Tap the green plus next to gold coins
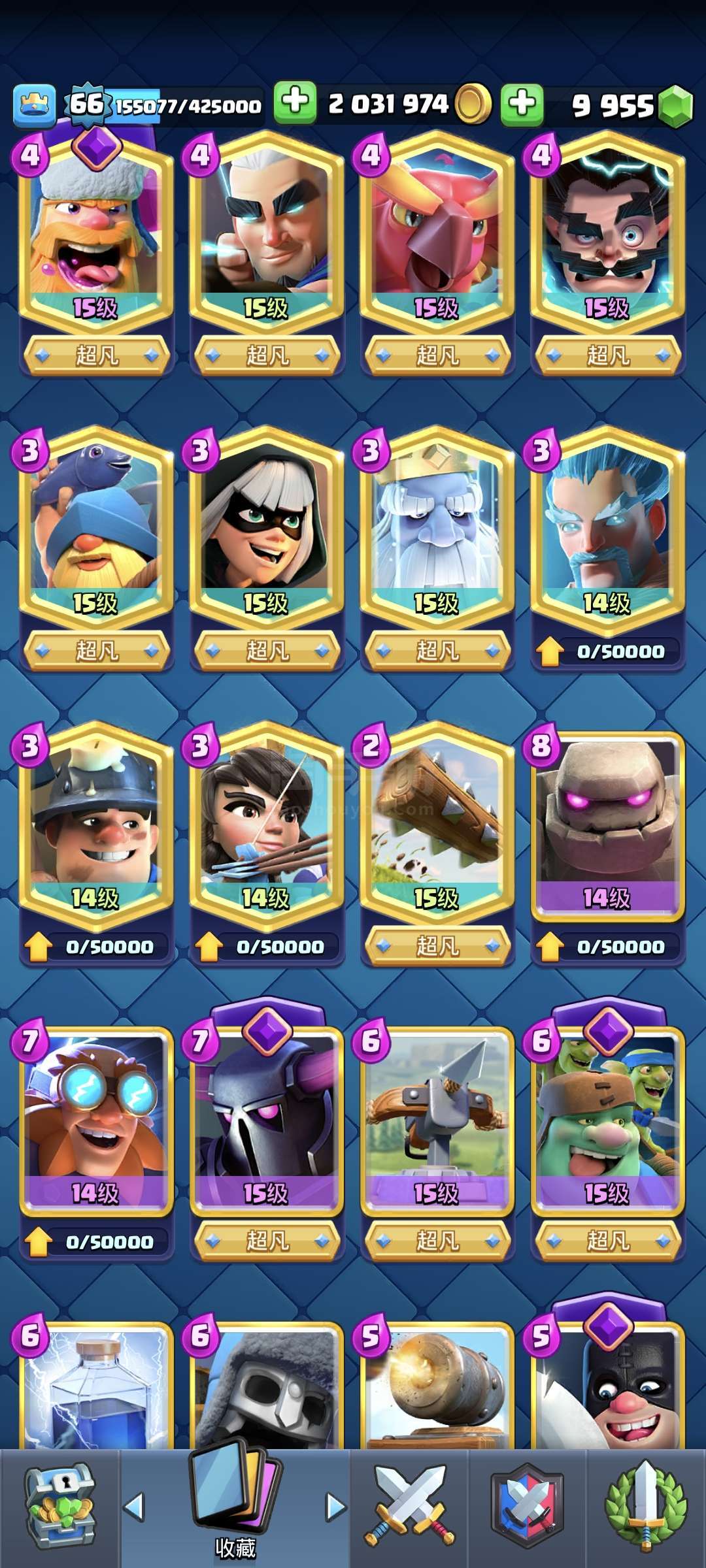 295,103
